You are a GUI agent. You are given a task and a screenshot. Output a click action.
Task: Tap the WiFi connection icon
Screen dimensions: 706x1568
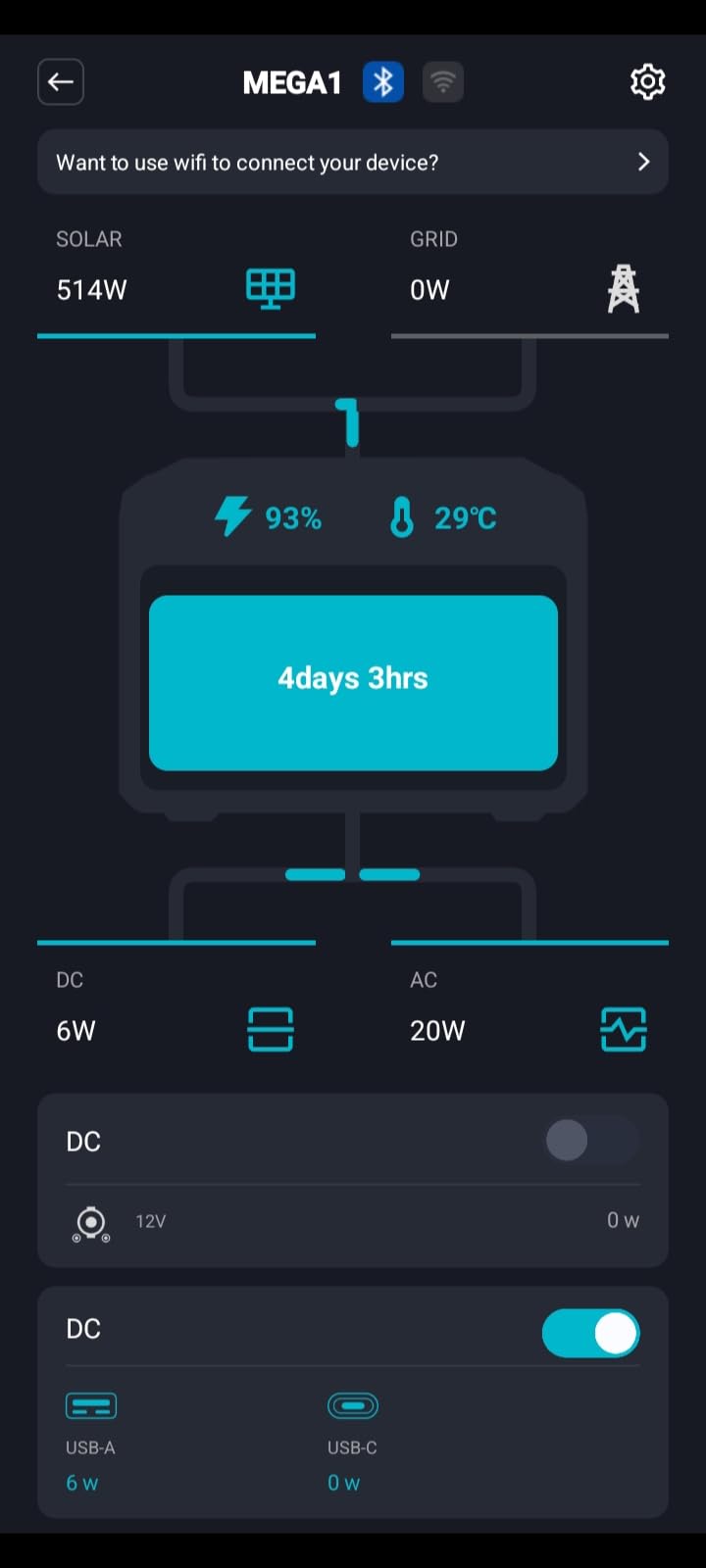(x=443, y=82)
